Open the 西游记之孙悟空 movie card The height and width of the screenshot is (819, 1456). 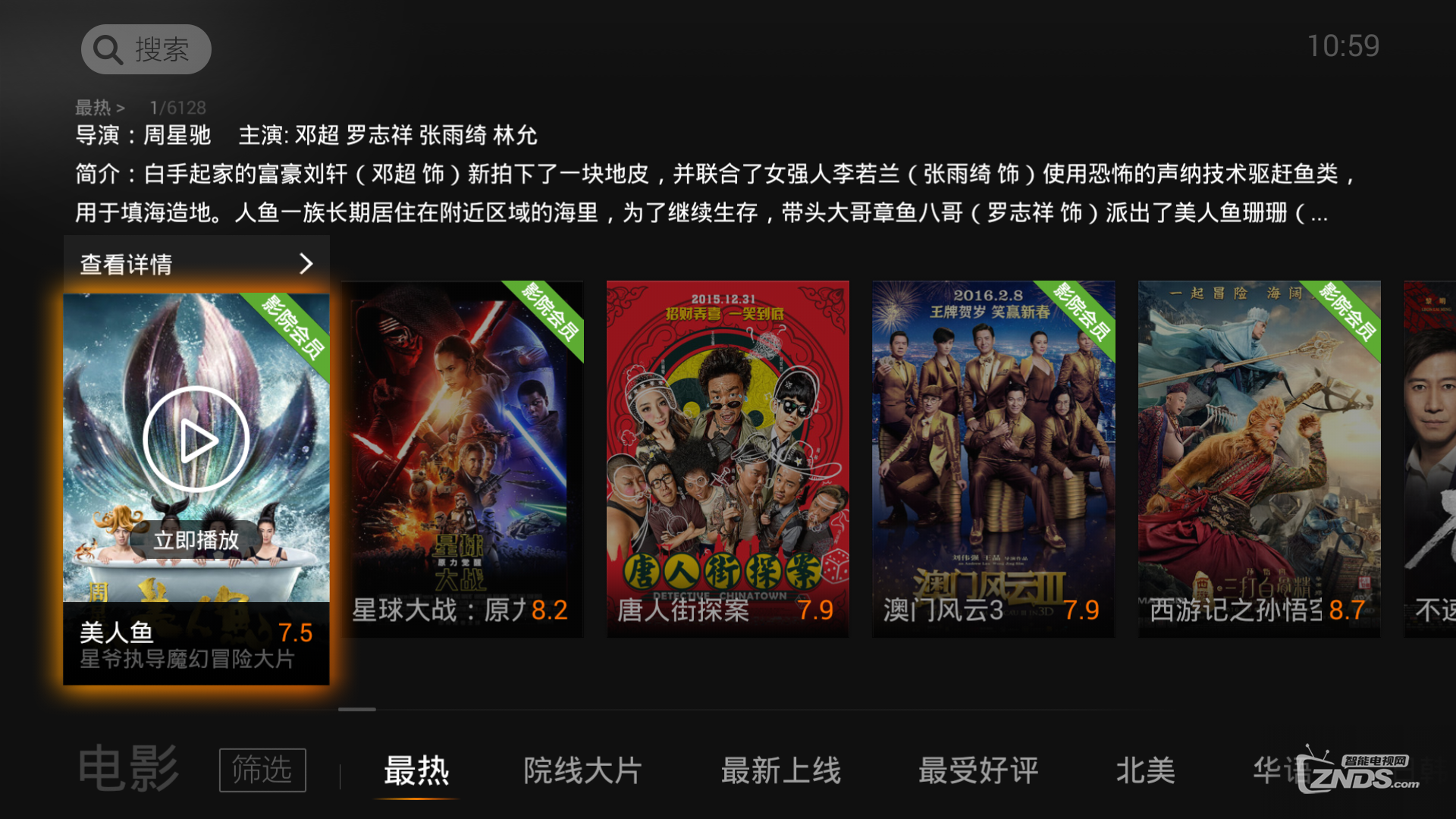click(1259, 459)
